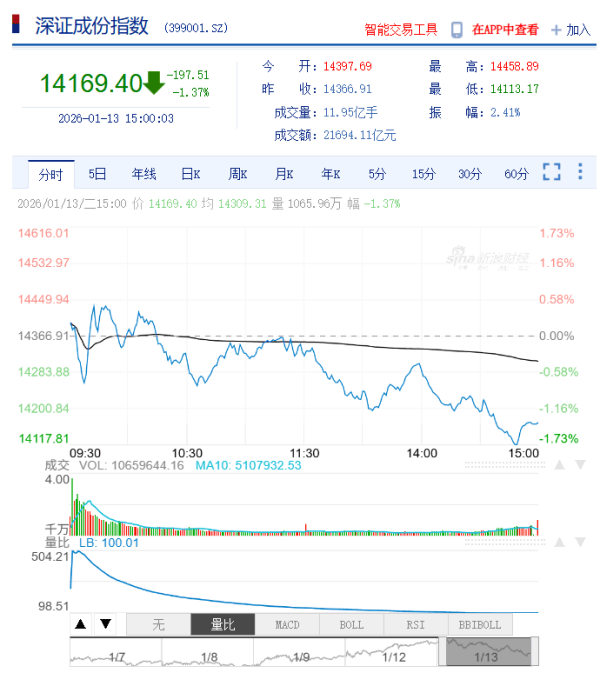Open the 智能交易工具 link
600x673 pixels.
pyautogui.click(x=401, y=30)
